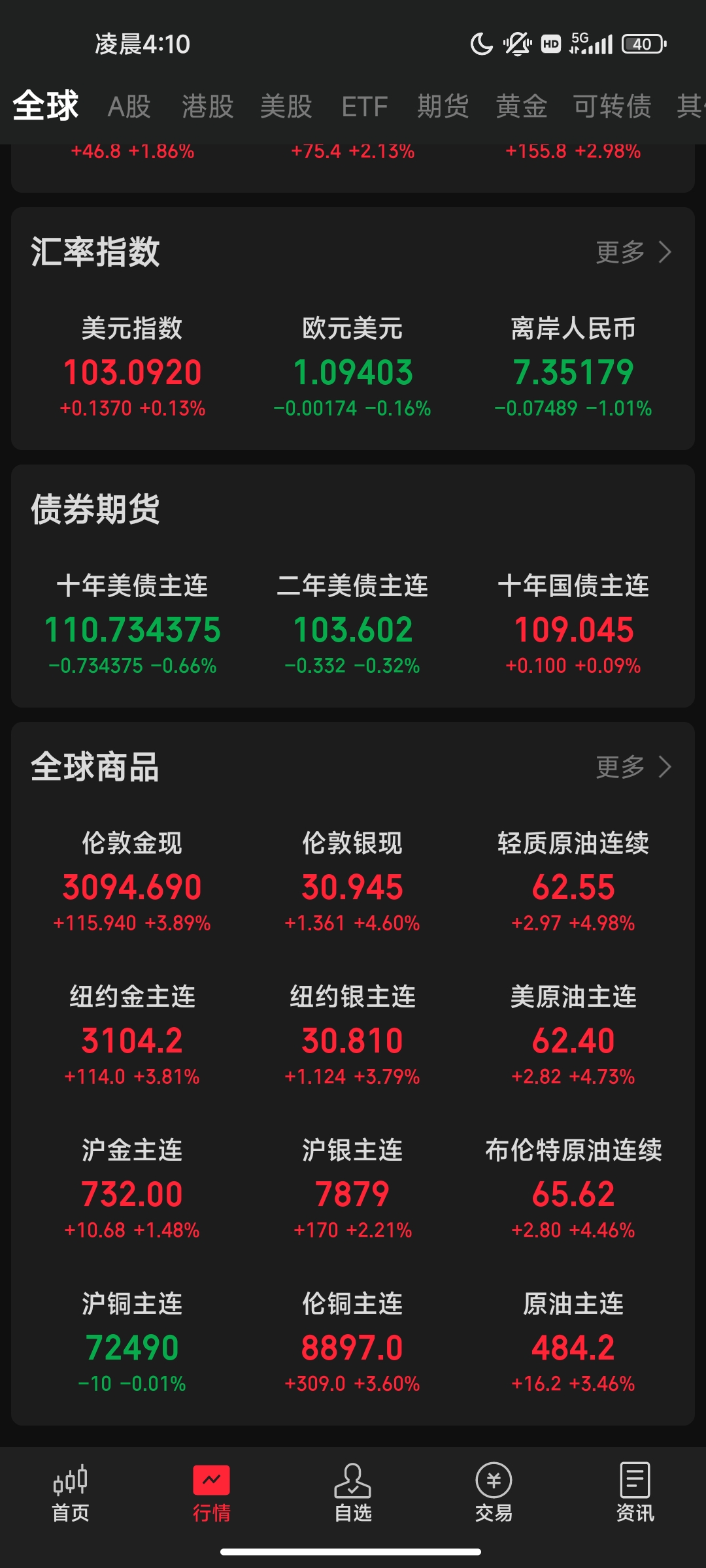706x1568 pixels.
Task: Switch to the A股 top tab
Action: [129, 106]
